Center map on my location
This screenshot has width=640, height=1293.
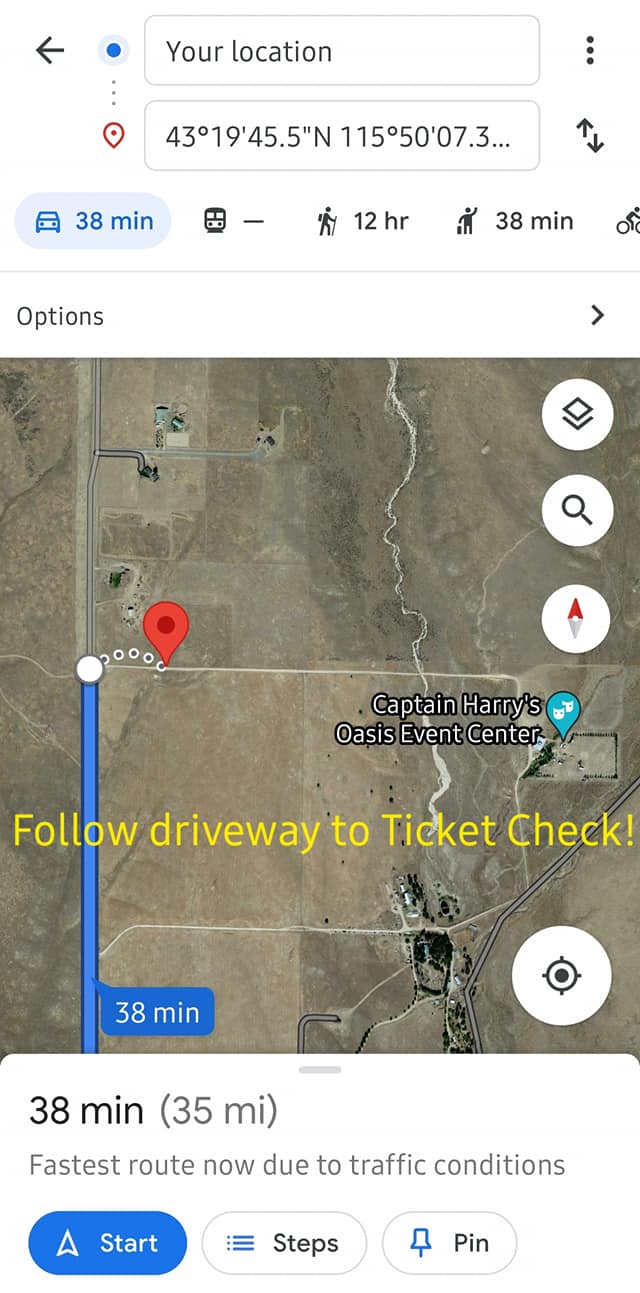coord(561,975)
